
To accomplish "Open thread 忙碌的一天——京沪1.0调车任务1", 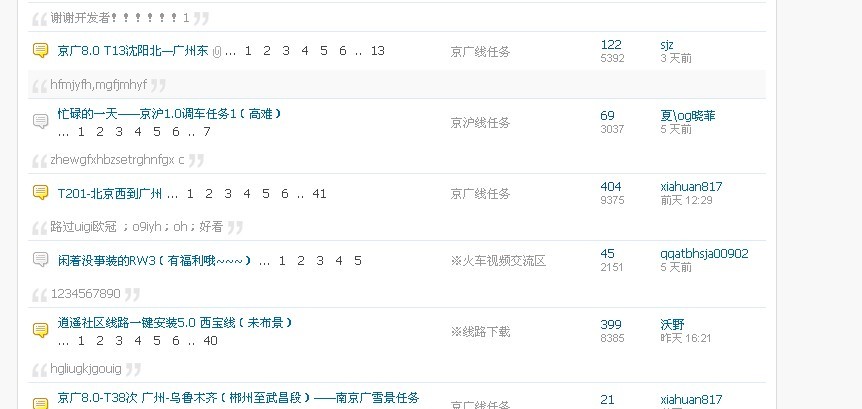I will click(x=169, y=114).
